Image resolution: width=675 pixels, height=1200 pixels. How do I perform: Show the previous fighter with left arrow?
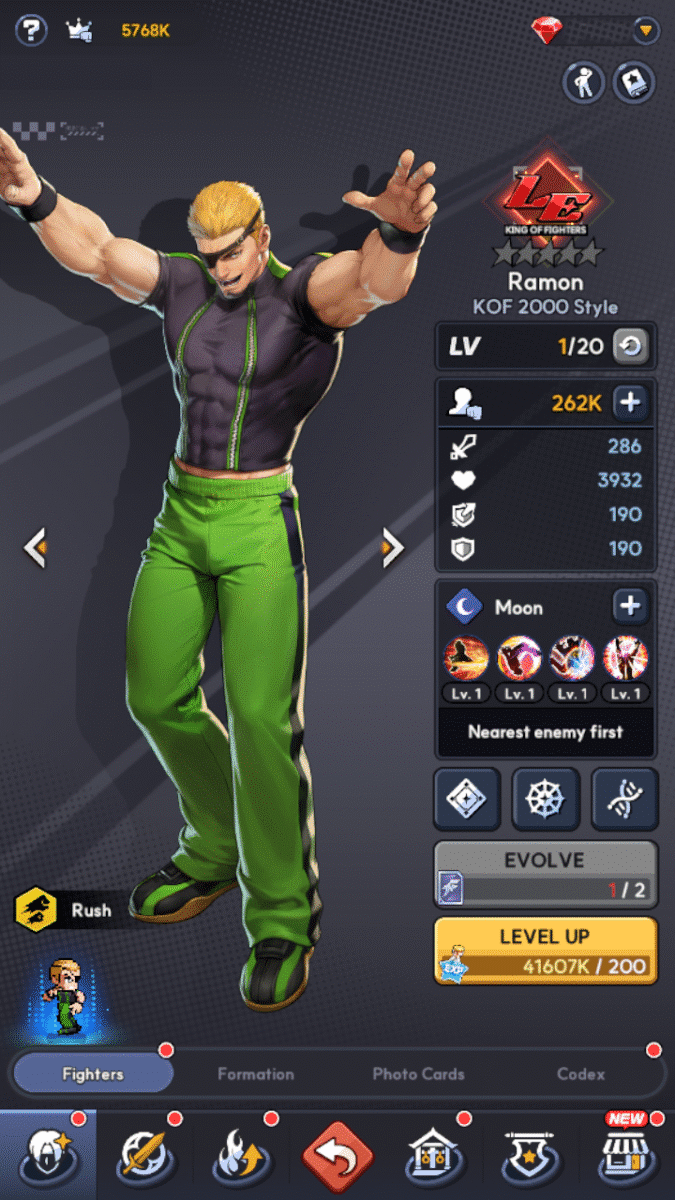(x=35, y=547)
